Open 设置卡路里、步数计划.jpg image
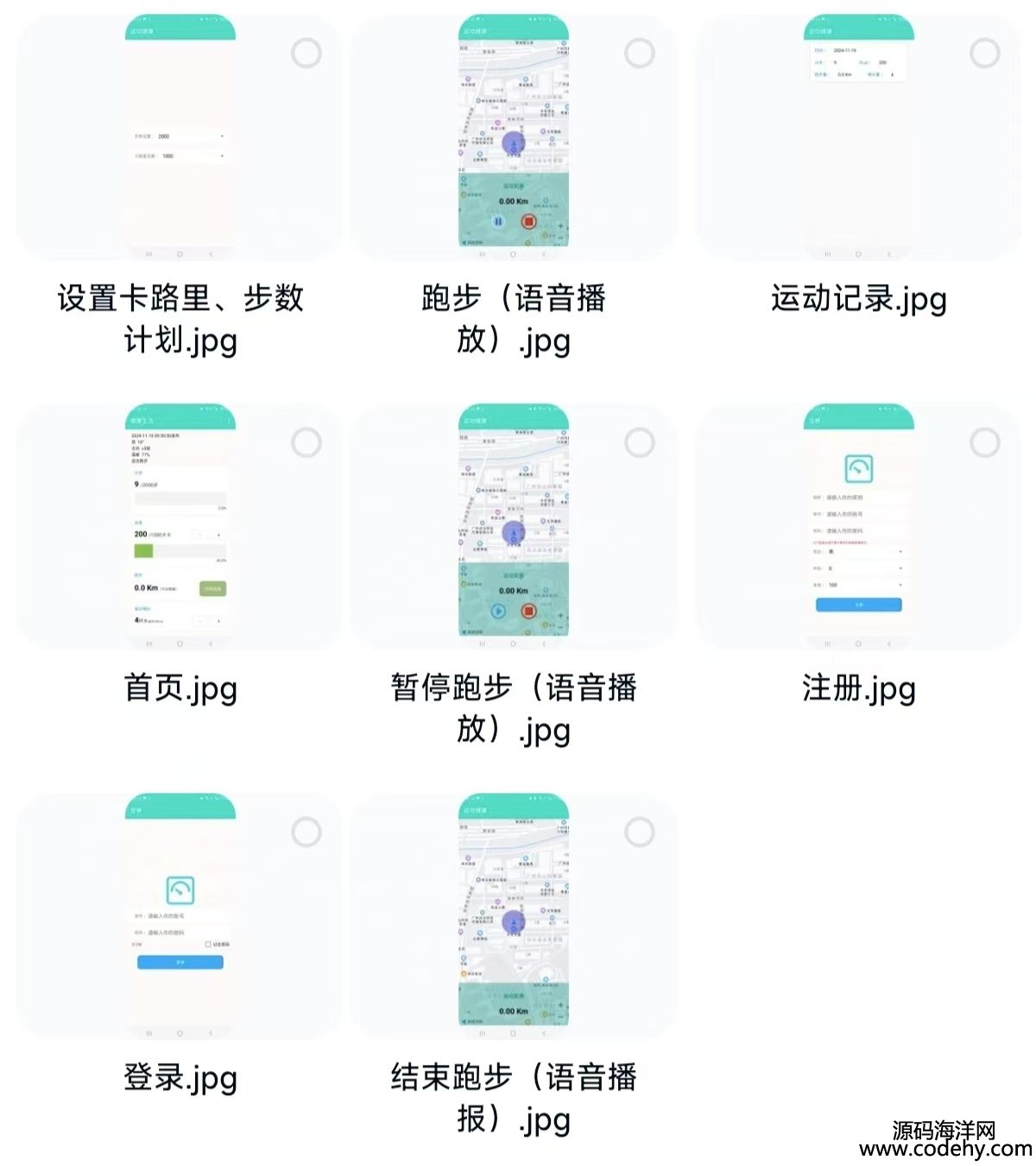 180,136
